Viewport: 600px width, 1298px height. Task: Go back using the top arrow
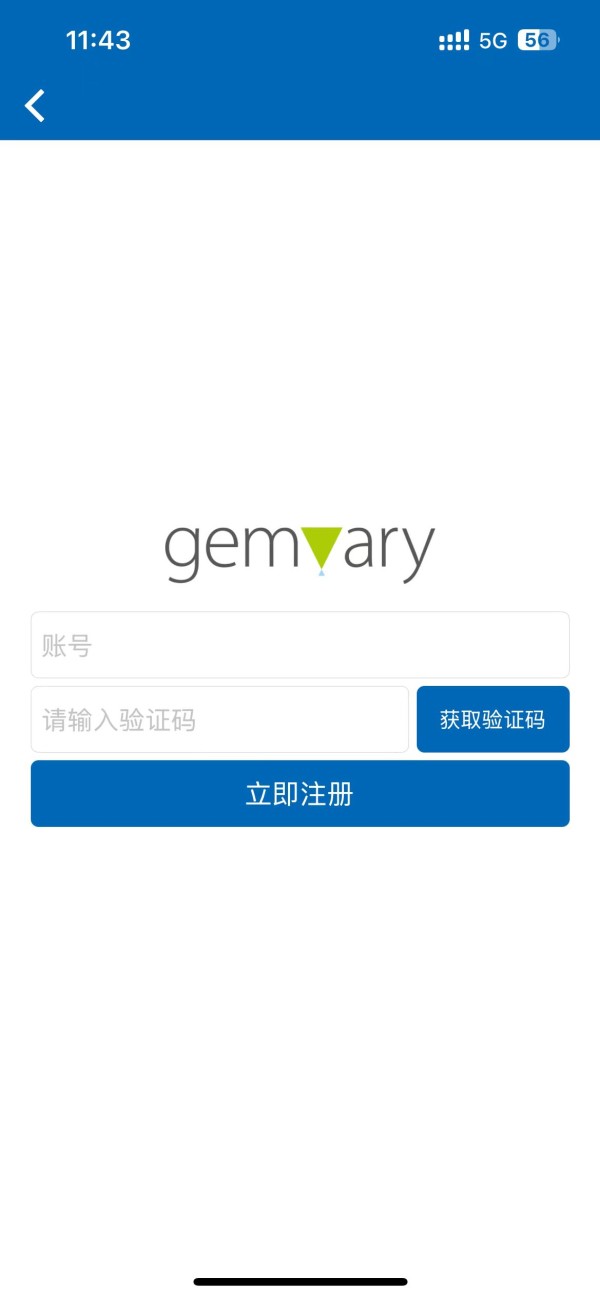coord(35,105)
